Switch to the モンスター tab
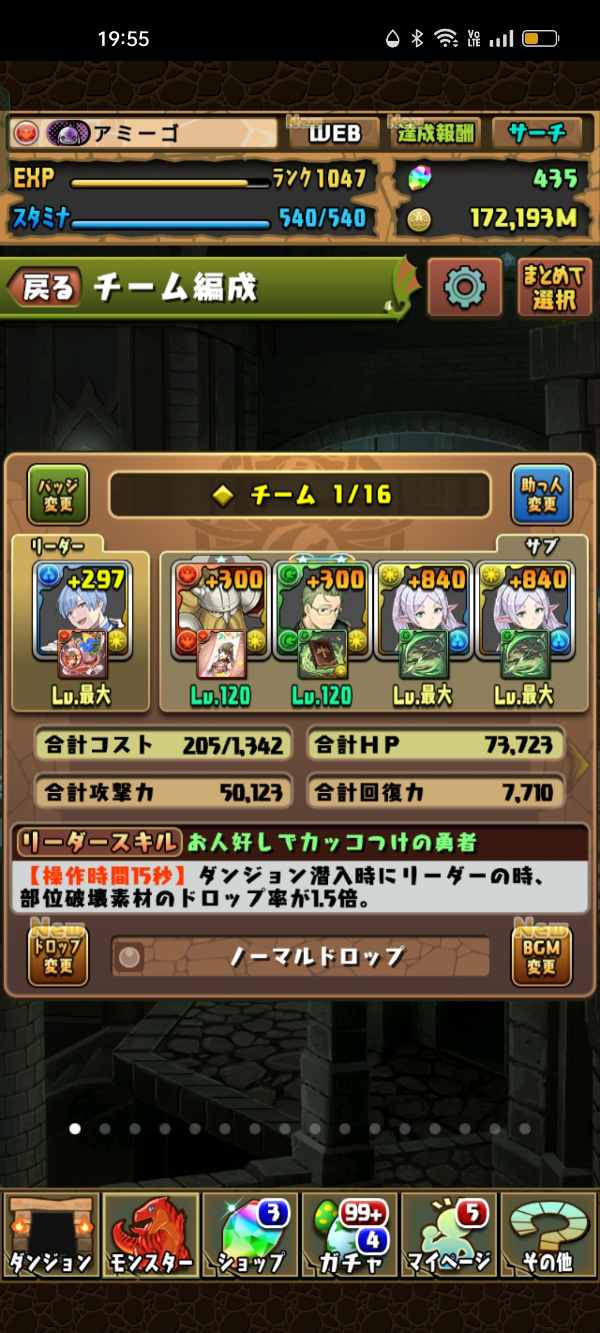Image resolution: width=600 pixels, height=1333 pixels. tap(150, 1236)
